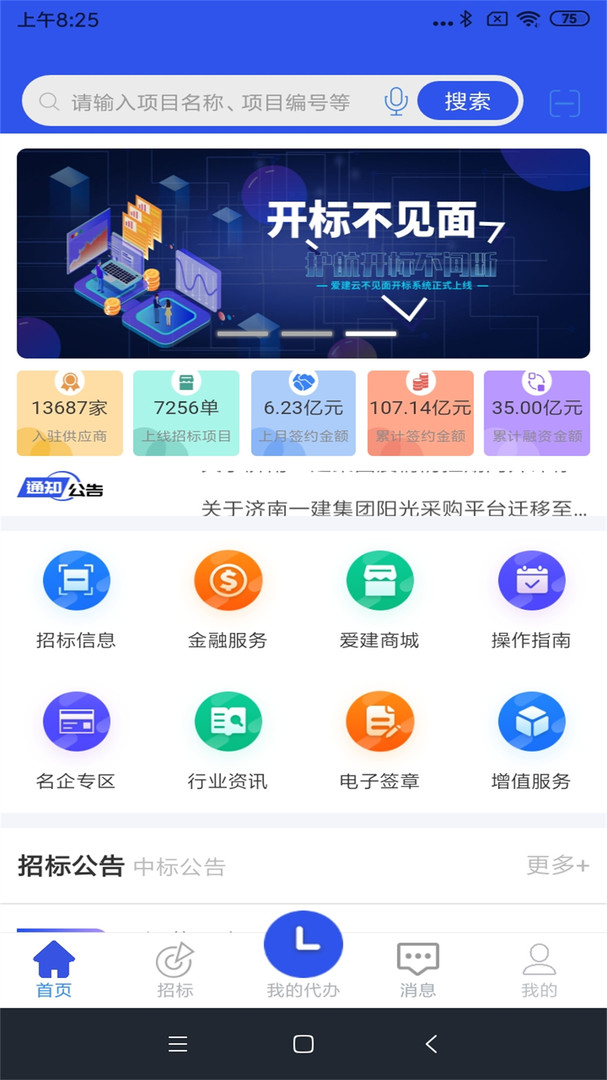This screenshot has width=607, height=1080.
Task: Open the scan icon beside search
Action: (565, 102)
